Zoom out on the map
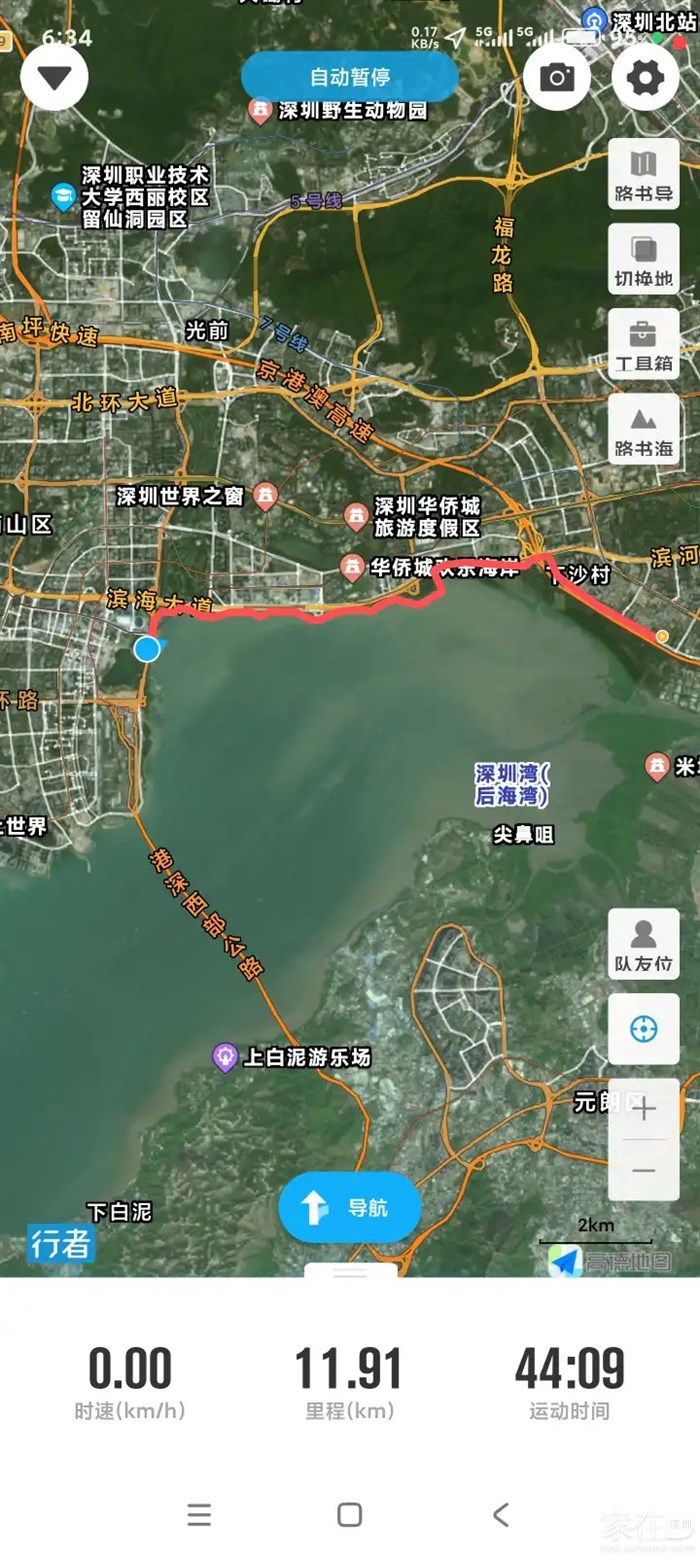Viewport: 700px width, 1555px height. pos(643,1170)
